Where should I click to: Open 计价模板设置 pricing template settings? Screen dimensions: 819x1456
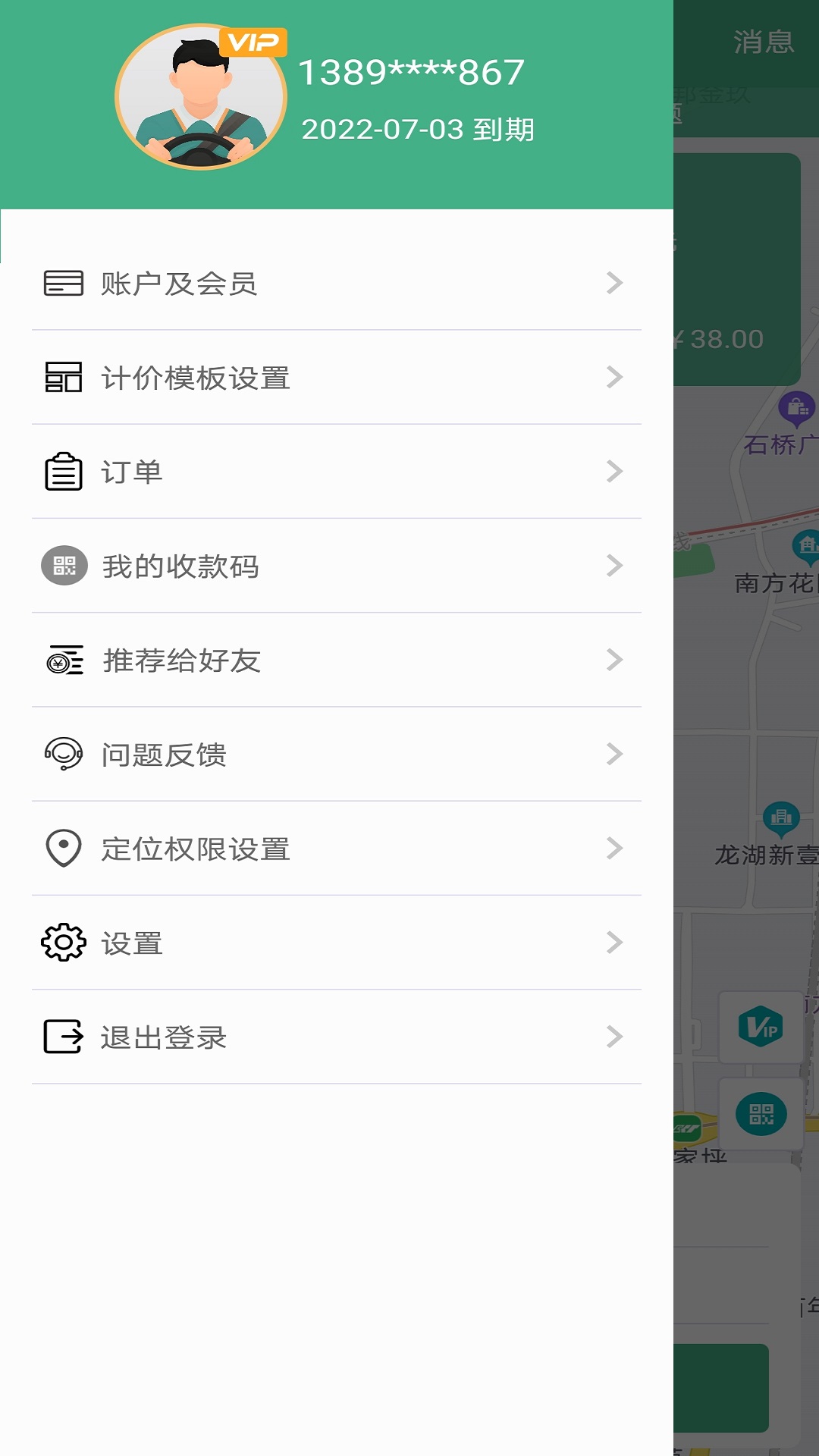pyautogui.click(x=334, y=378)
